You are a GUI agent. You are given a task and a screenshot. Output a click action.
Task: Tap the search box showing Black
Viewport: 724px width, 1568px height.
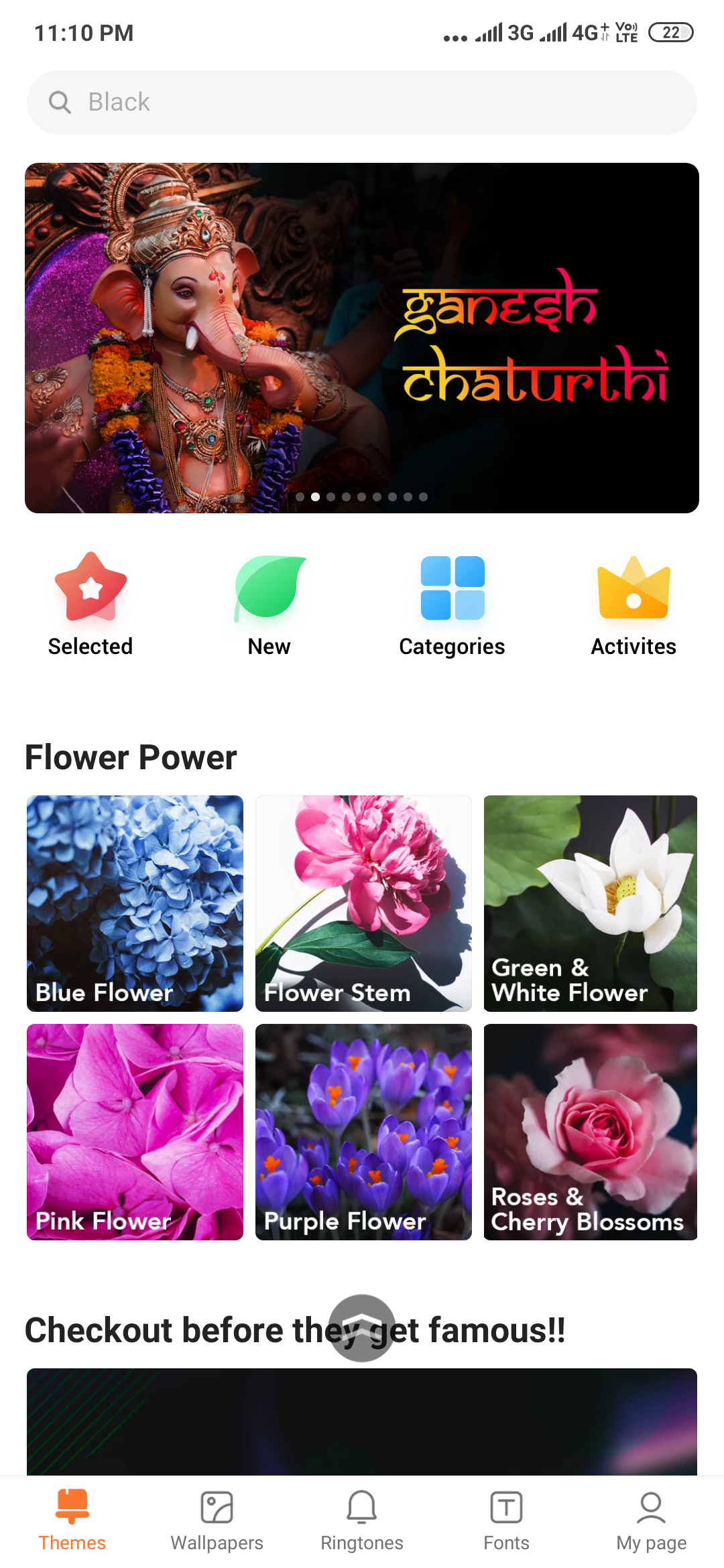click(362, 103)
